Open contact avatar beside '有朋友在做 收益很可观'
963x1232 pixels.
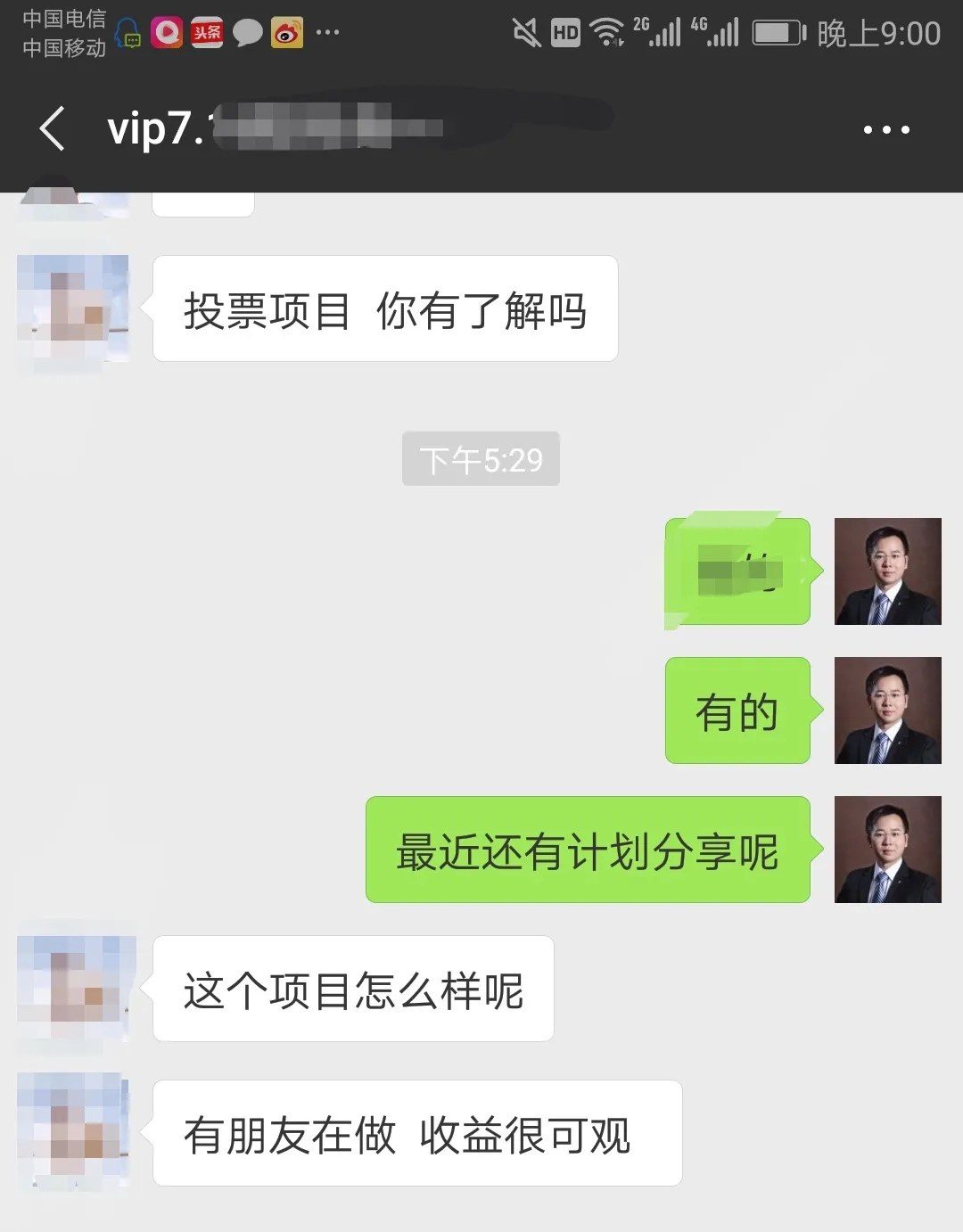pos(73,1132)
